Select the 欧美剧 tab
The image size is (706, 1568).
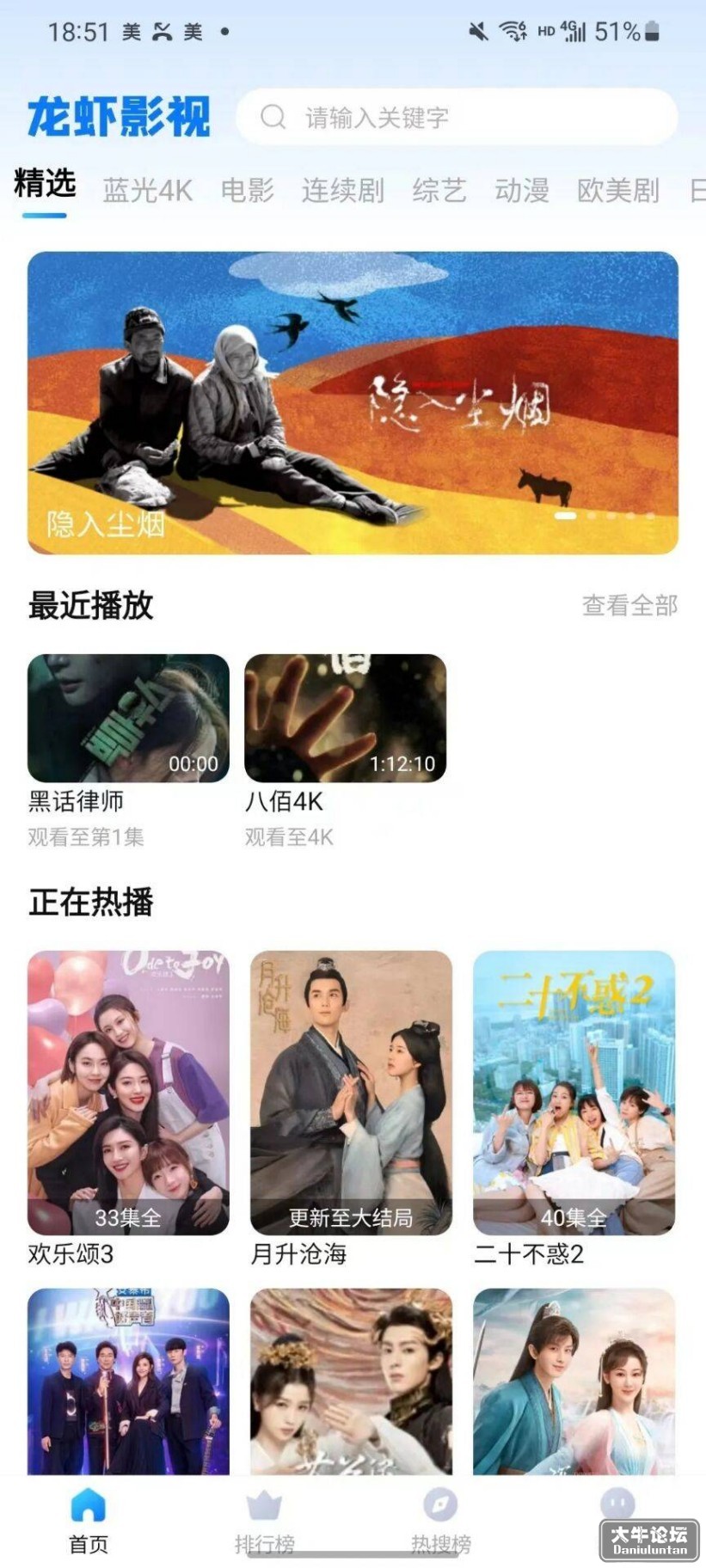617,190
